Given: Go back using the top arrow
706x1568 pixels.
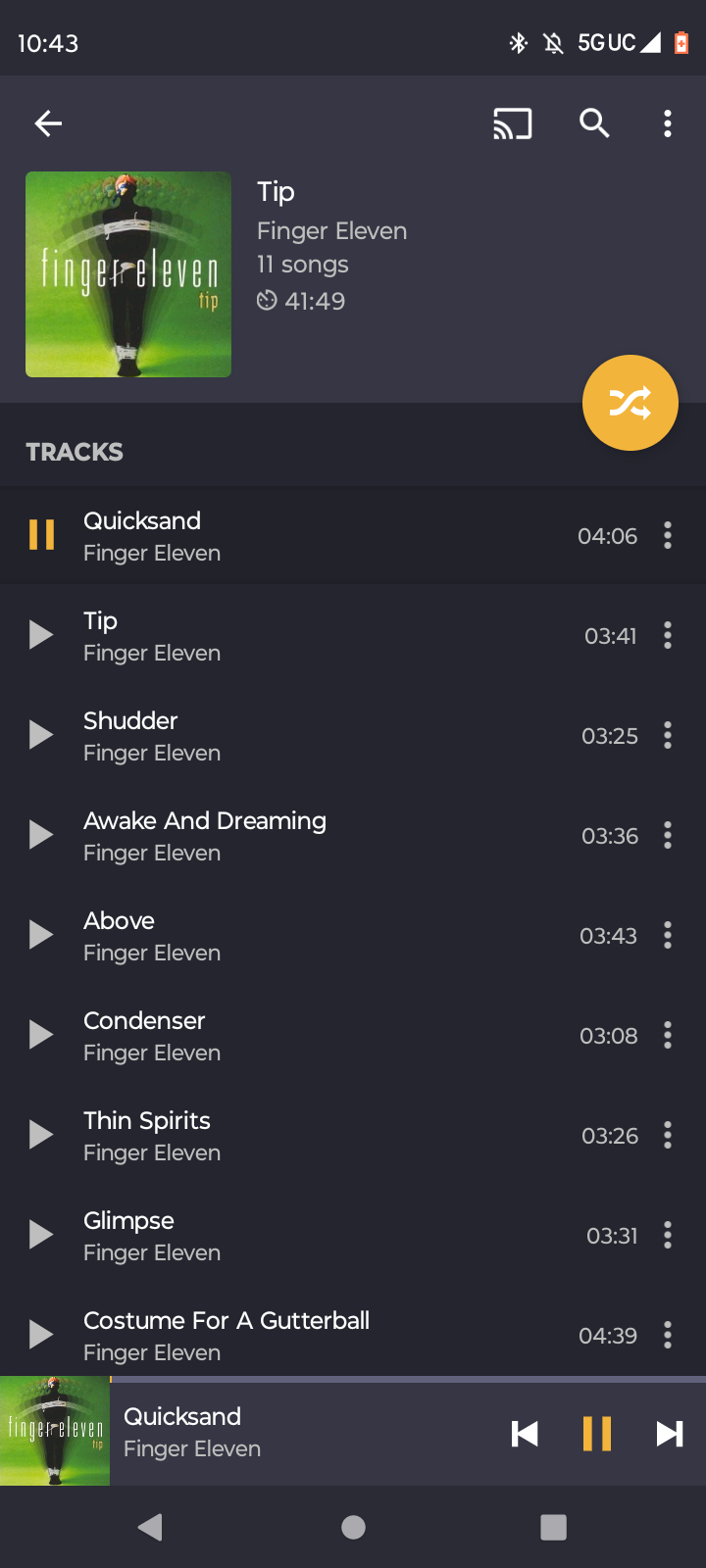Looking at the screenshot, I should (48, 123).
